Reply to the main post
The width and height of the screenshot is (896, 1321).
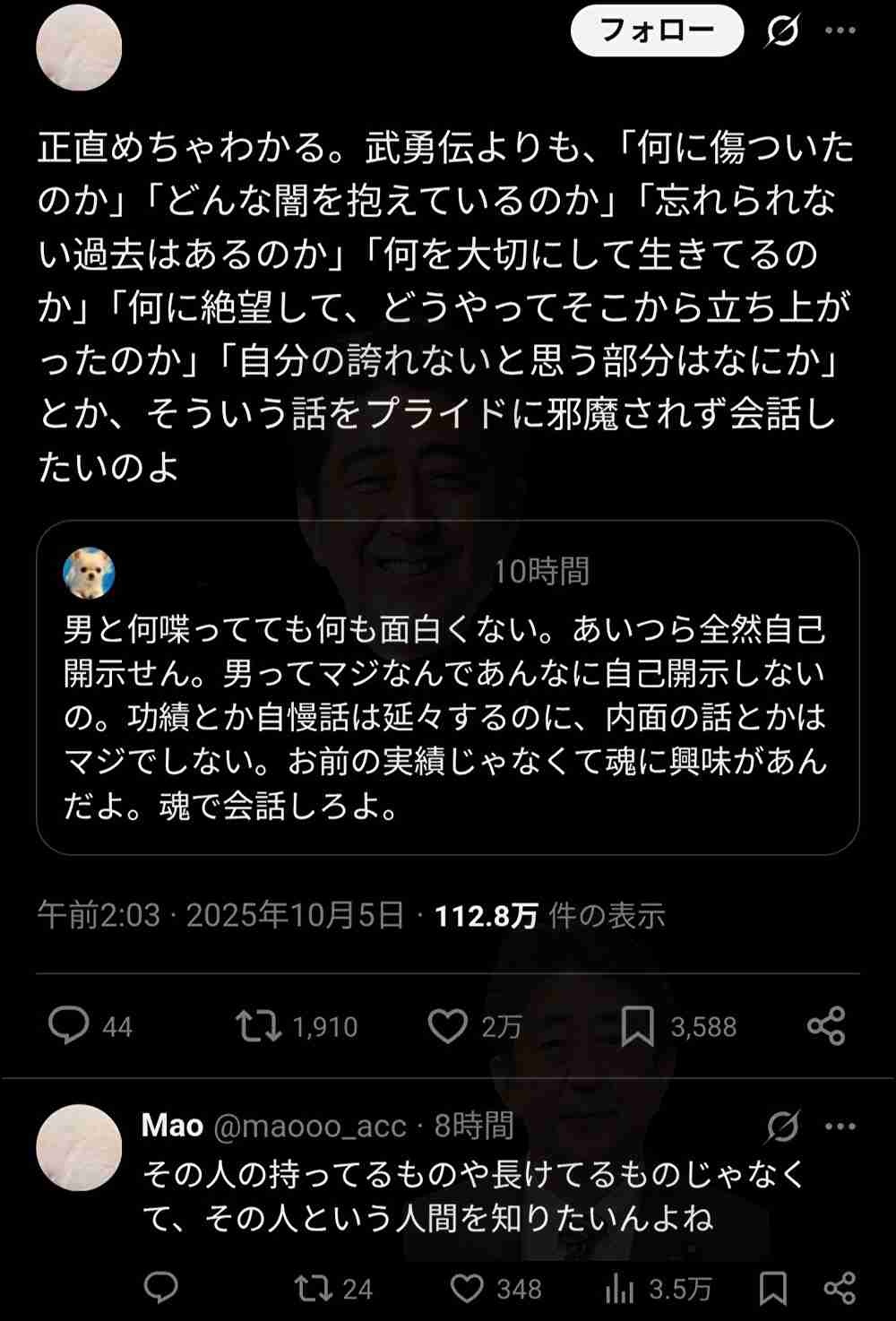pos(68,1026)
